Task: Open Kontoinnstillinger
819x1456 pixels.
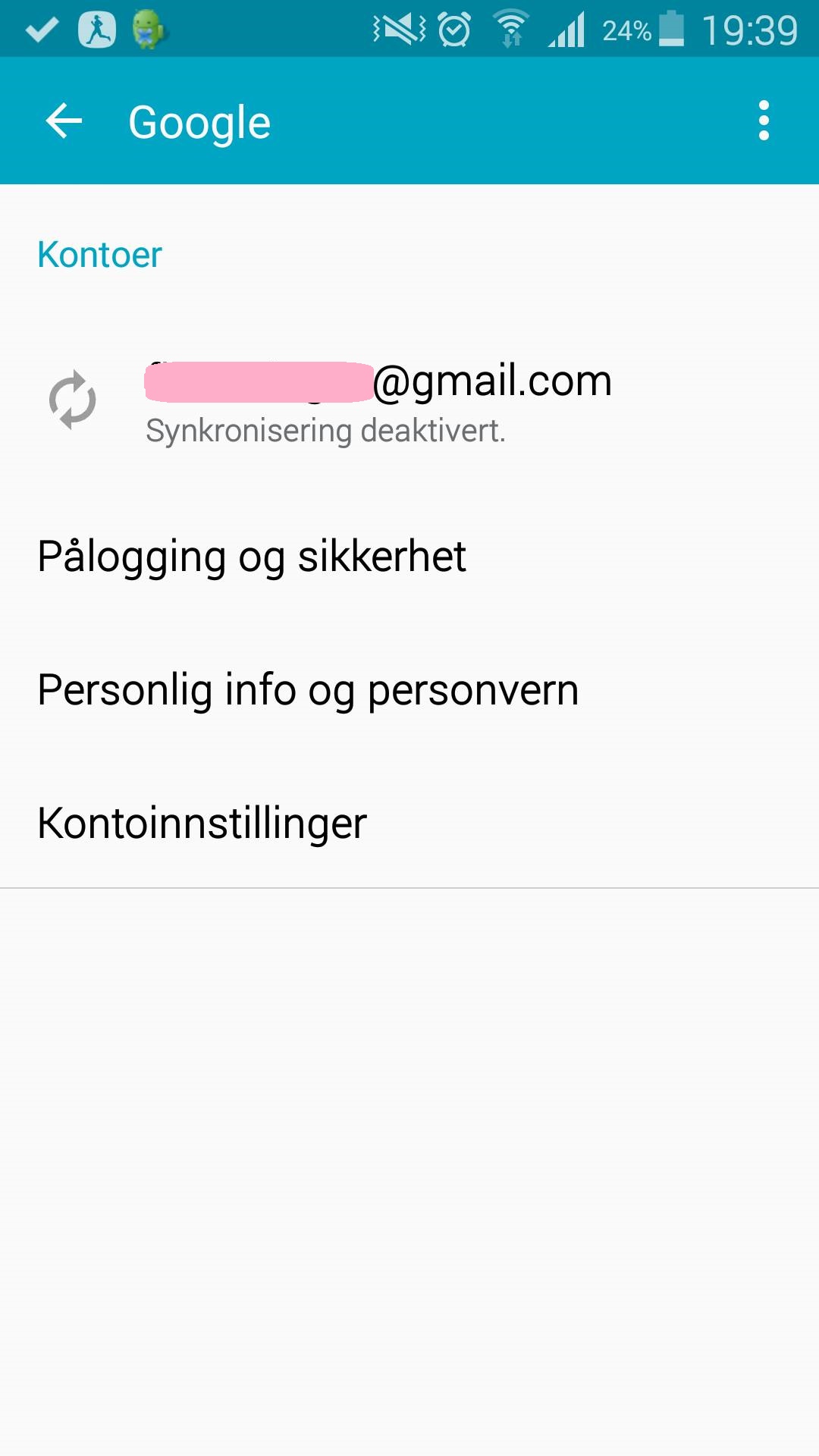Action: click(x=409, y=823)
